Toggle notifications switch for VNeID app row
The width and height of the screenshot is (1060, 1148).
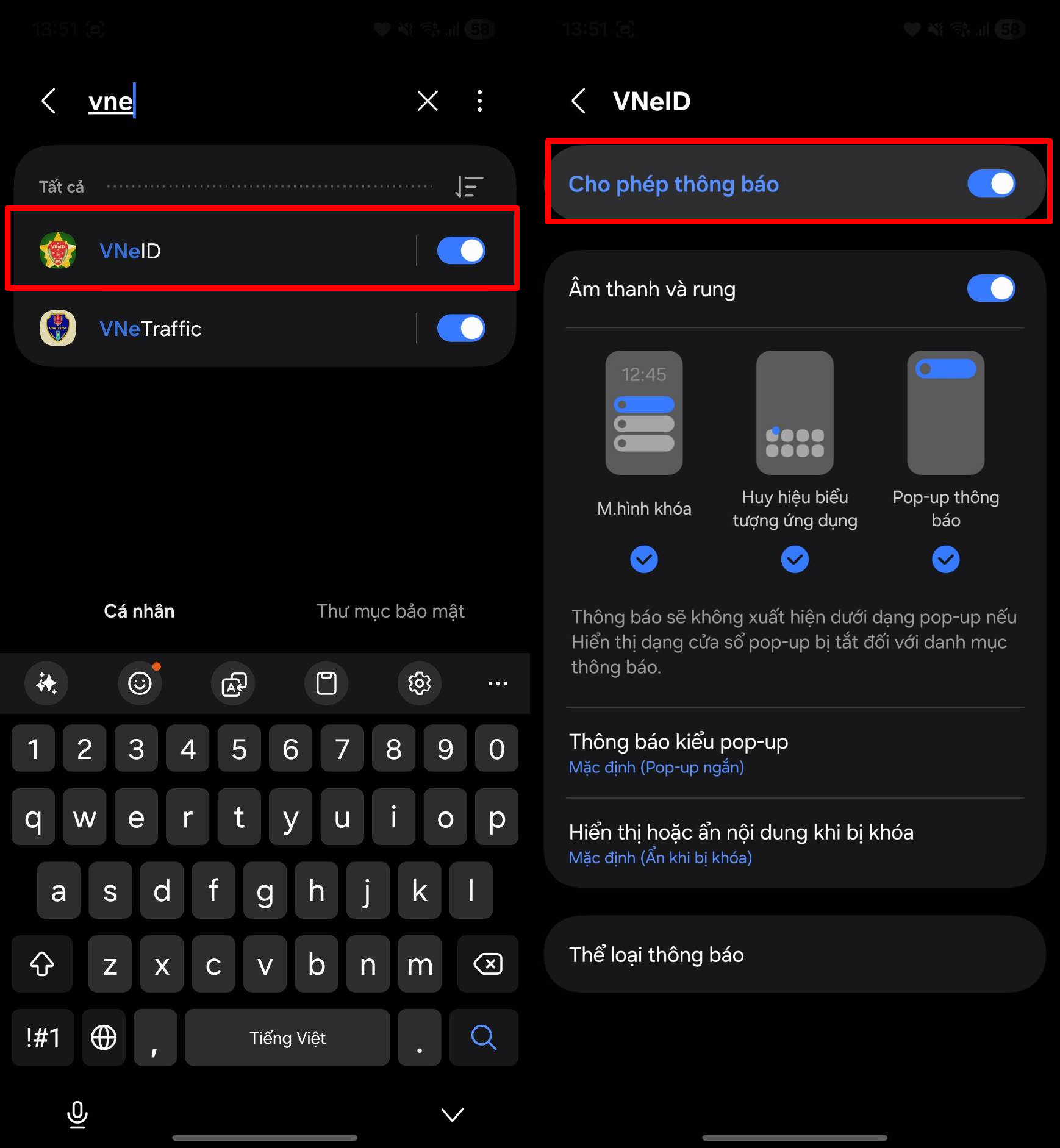460,251
